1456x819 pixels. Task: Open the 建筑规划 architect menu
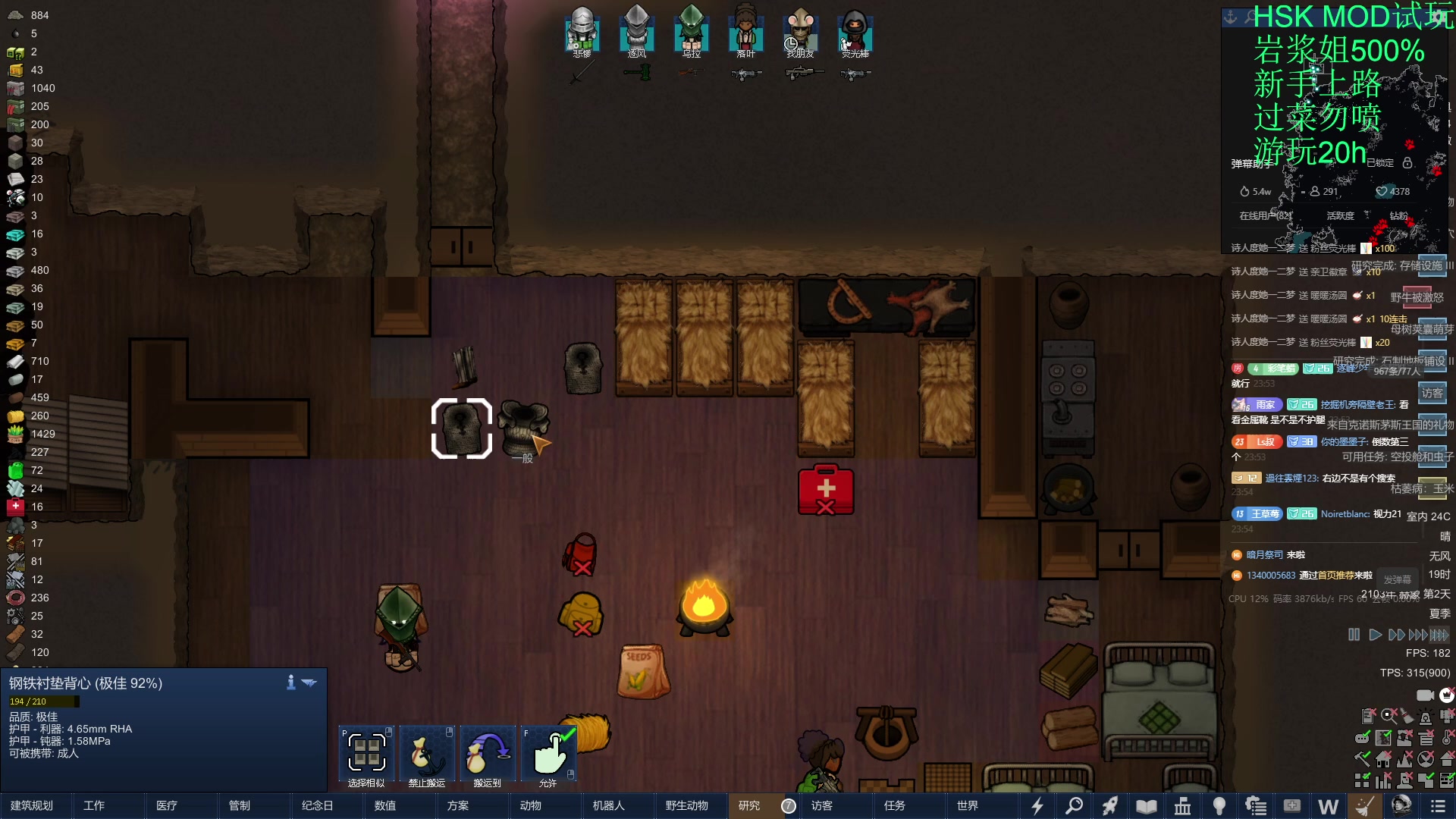click(32, 805)
